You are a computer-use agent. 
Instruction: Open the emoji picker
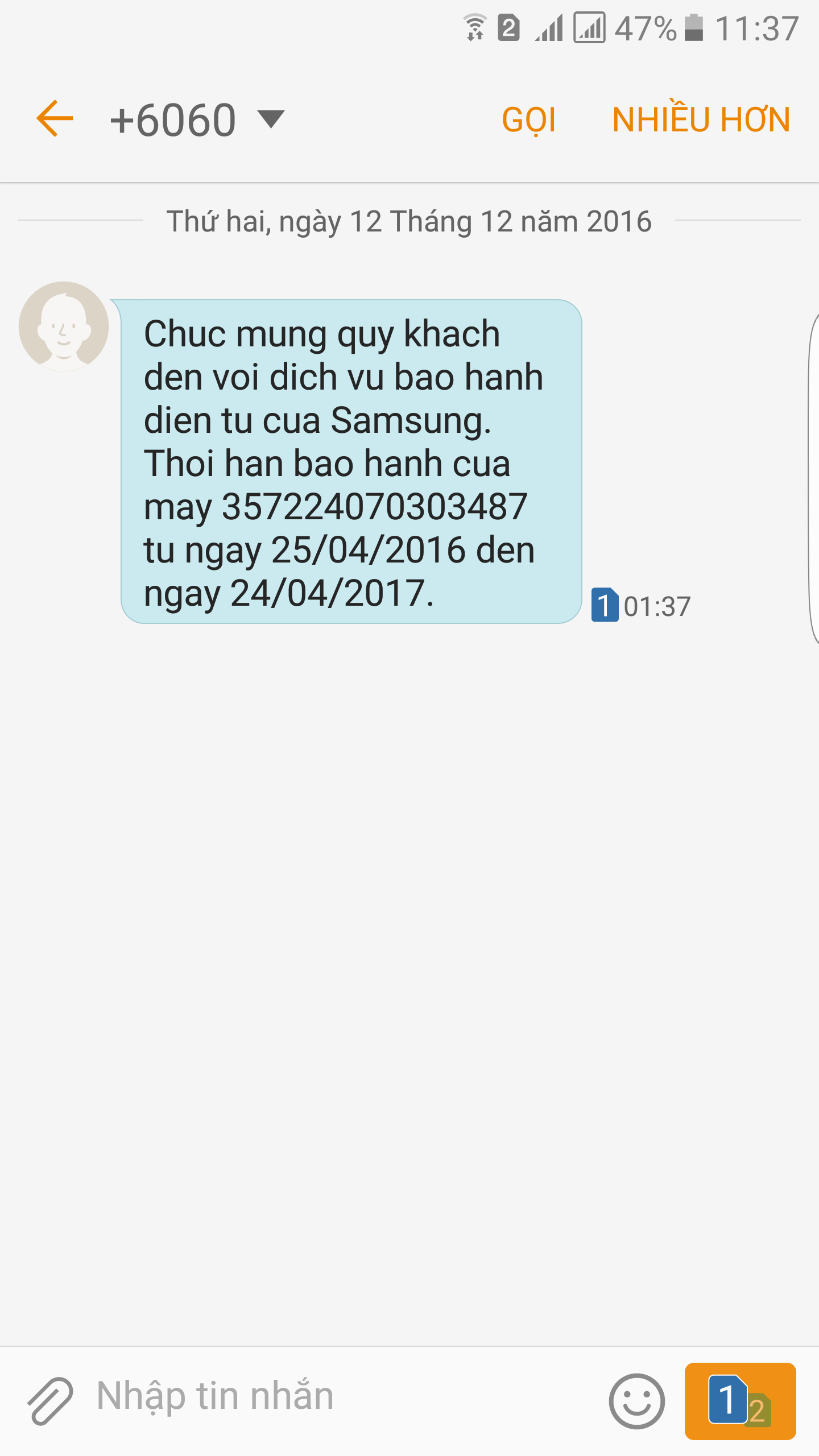pyautogui.click(x=636, y=1400)
